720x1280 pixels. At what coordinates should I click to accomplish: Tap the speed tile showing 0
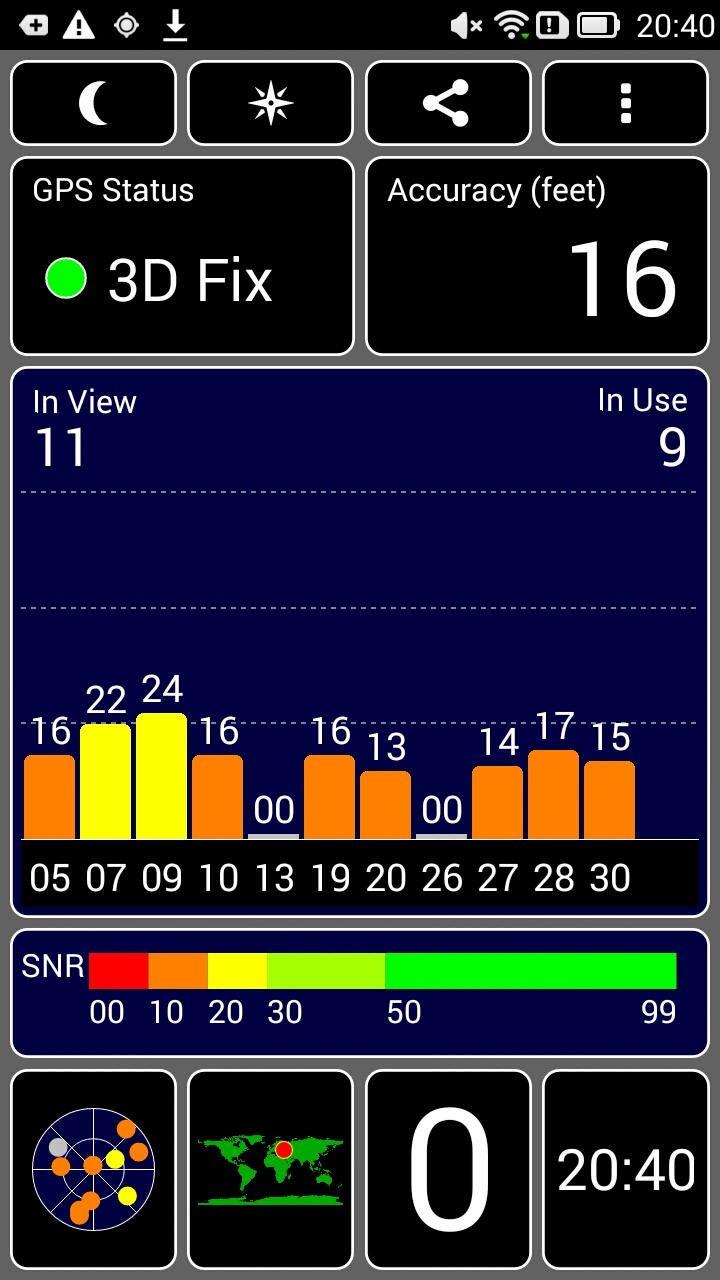[448, 1170]
